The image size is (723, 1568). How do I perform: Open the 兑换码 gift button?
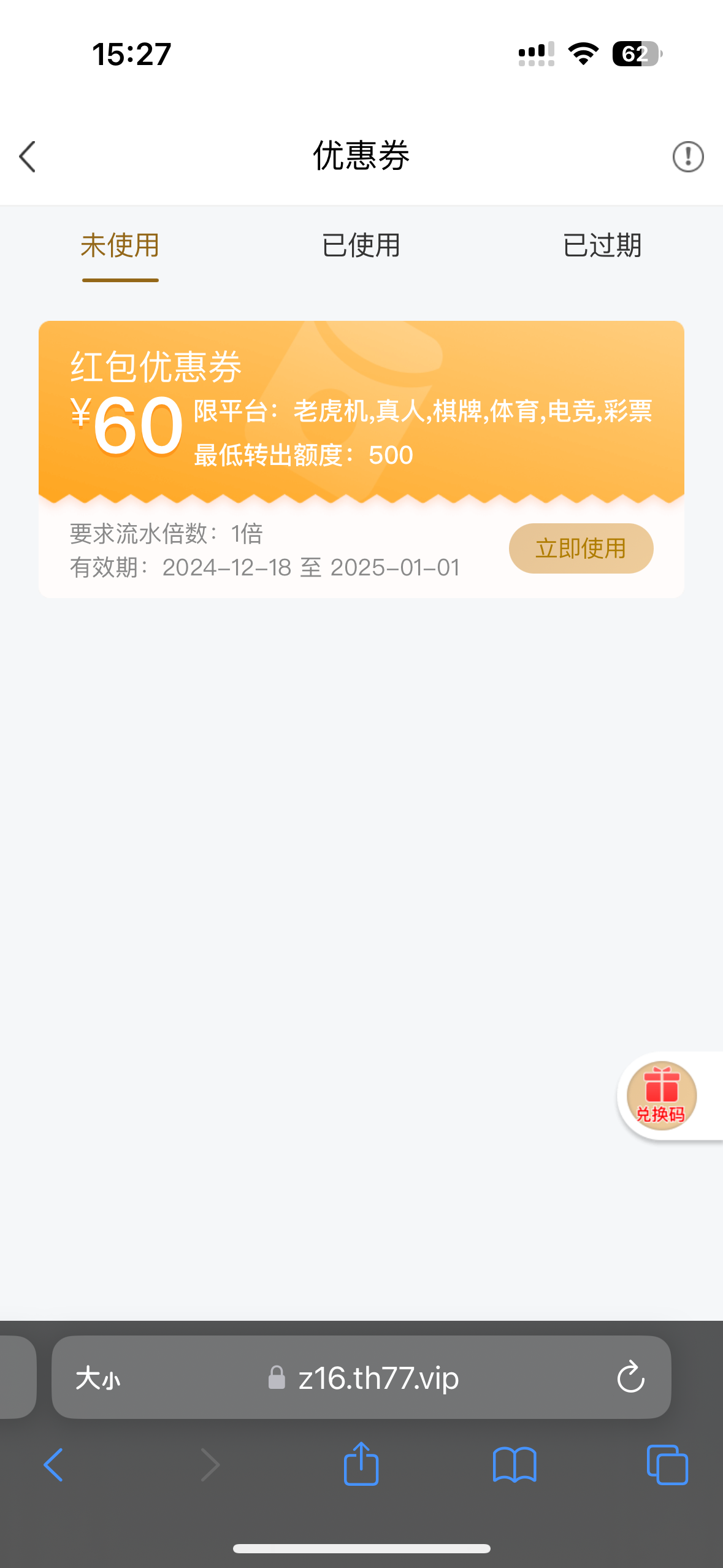(x=662, y=1096)
